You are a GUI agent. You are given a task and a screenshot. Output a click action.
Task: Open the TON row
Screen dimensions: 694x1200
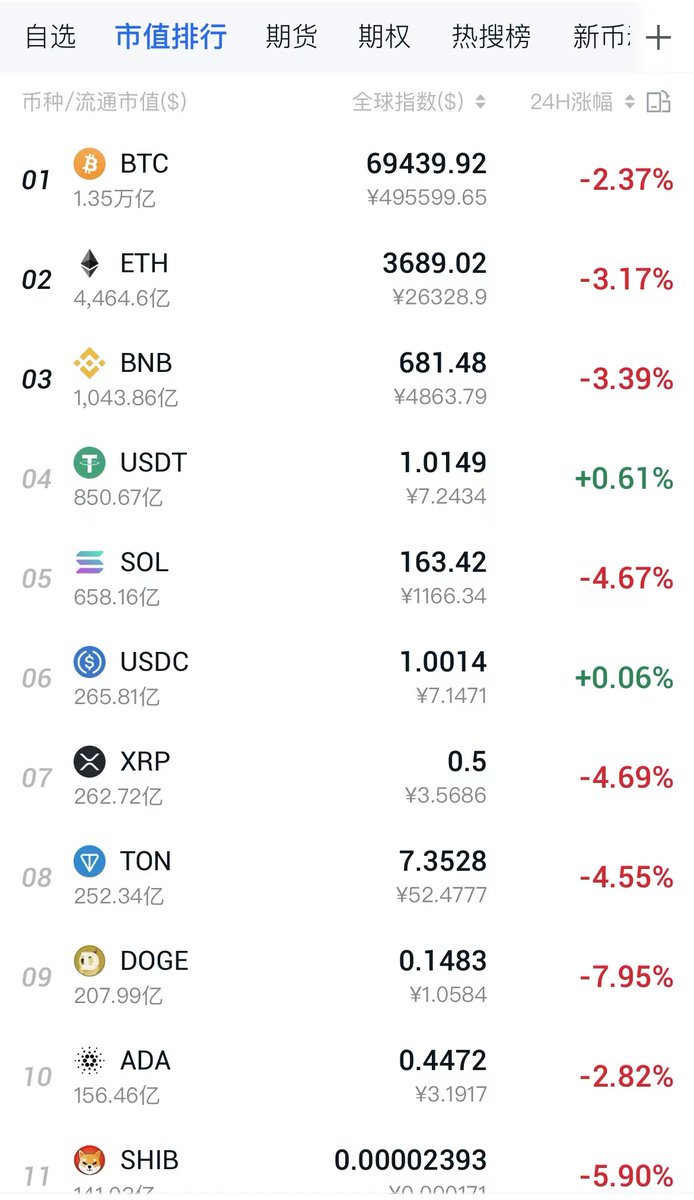[347, 878]
